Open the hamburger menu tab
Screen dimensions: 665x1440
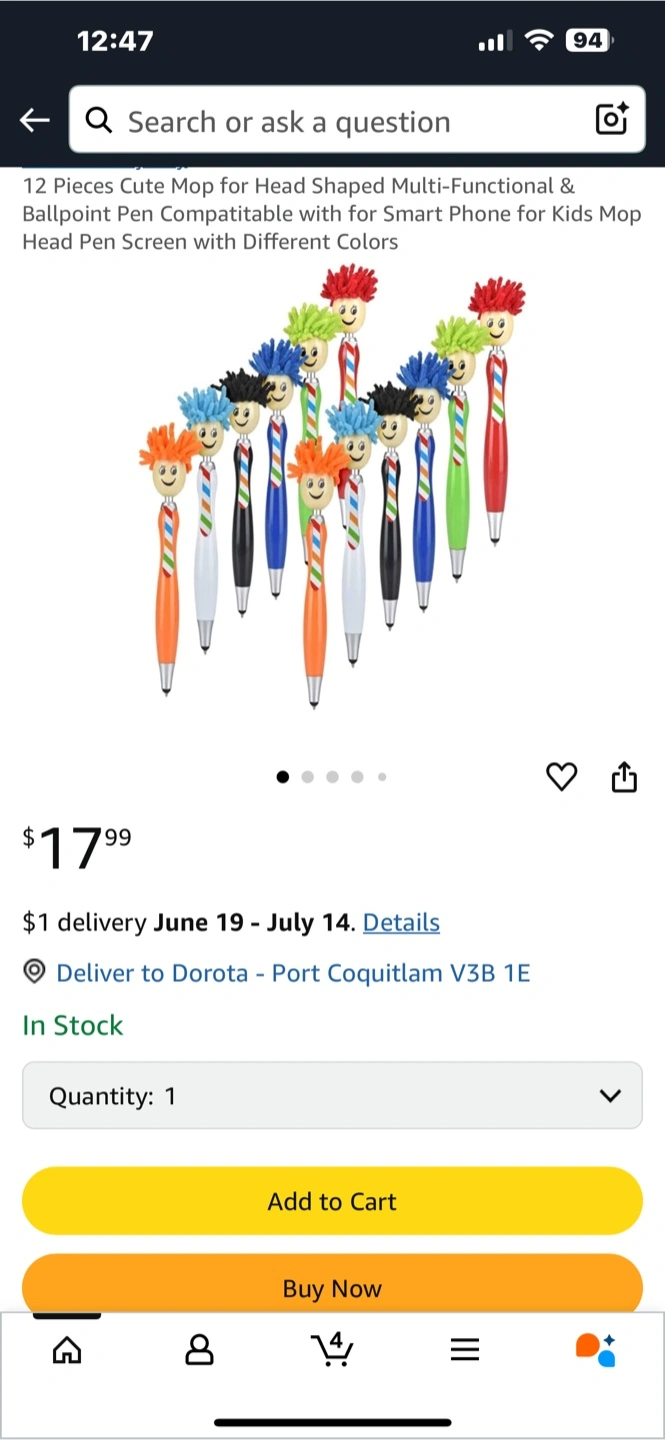tap(465, 1351)
